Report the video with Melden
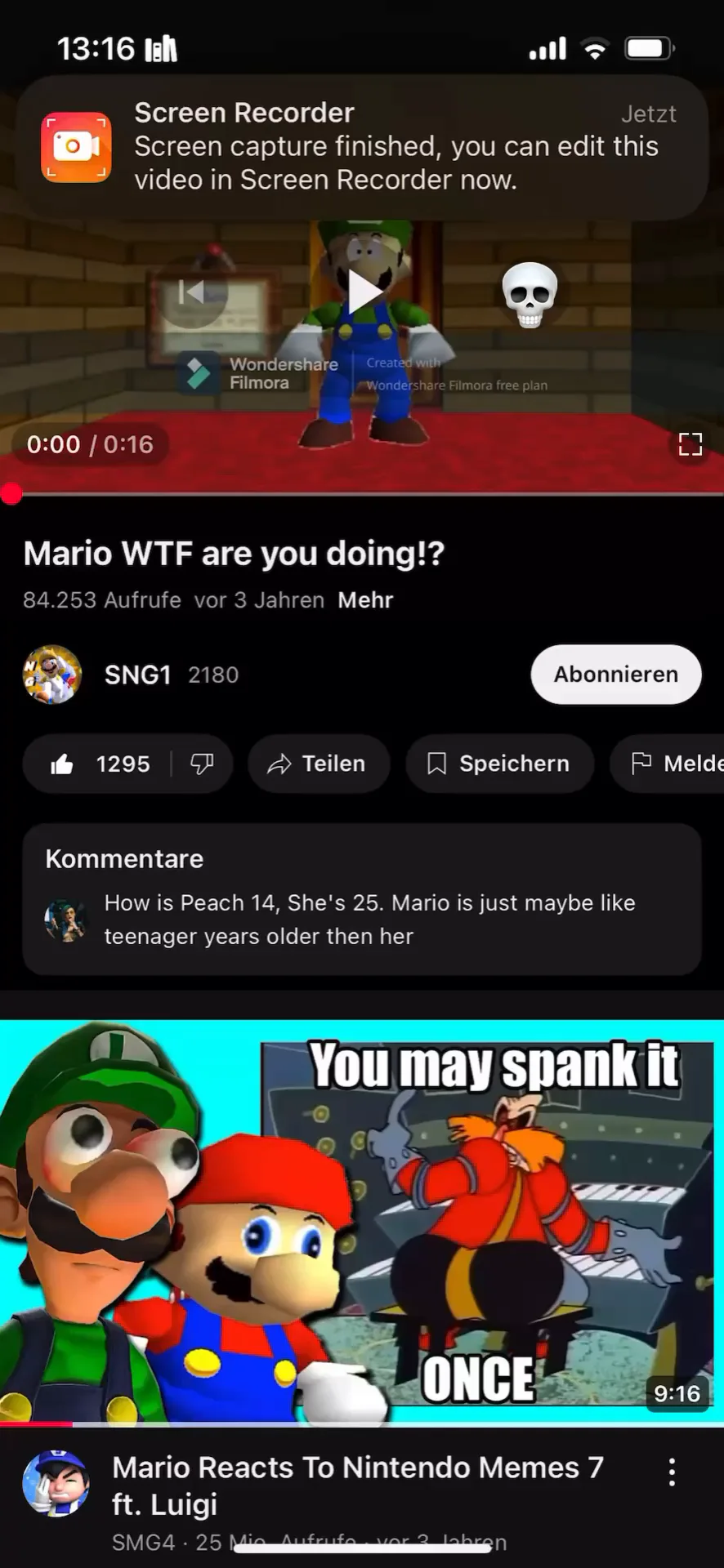 (x=674, y=764)
